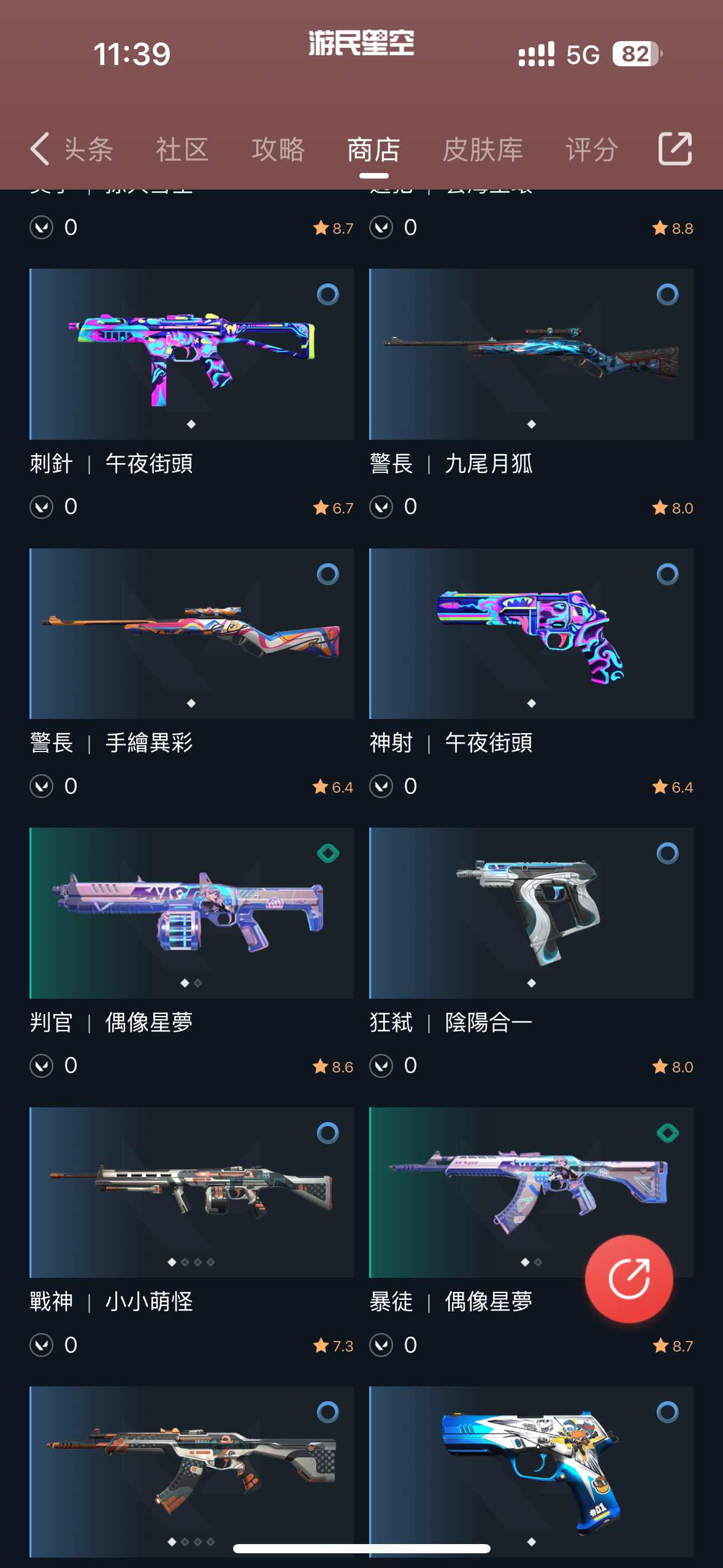Open the 警長 九尾月狐 skin card
Viewport: 723px width, 1568px height.
point(531,355)
